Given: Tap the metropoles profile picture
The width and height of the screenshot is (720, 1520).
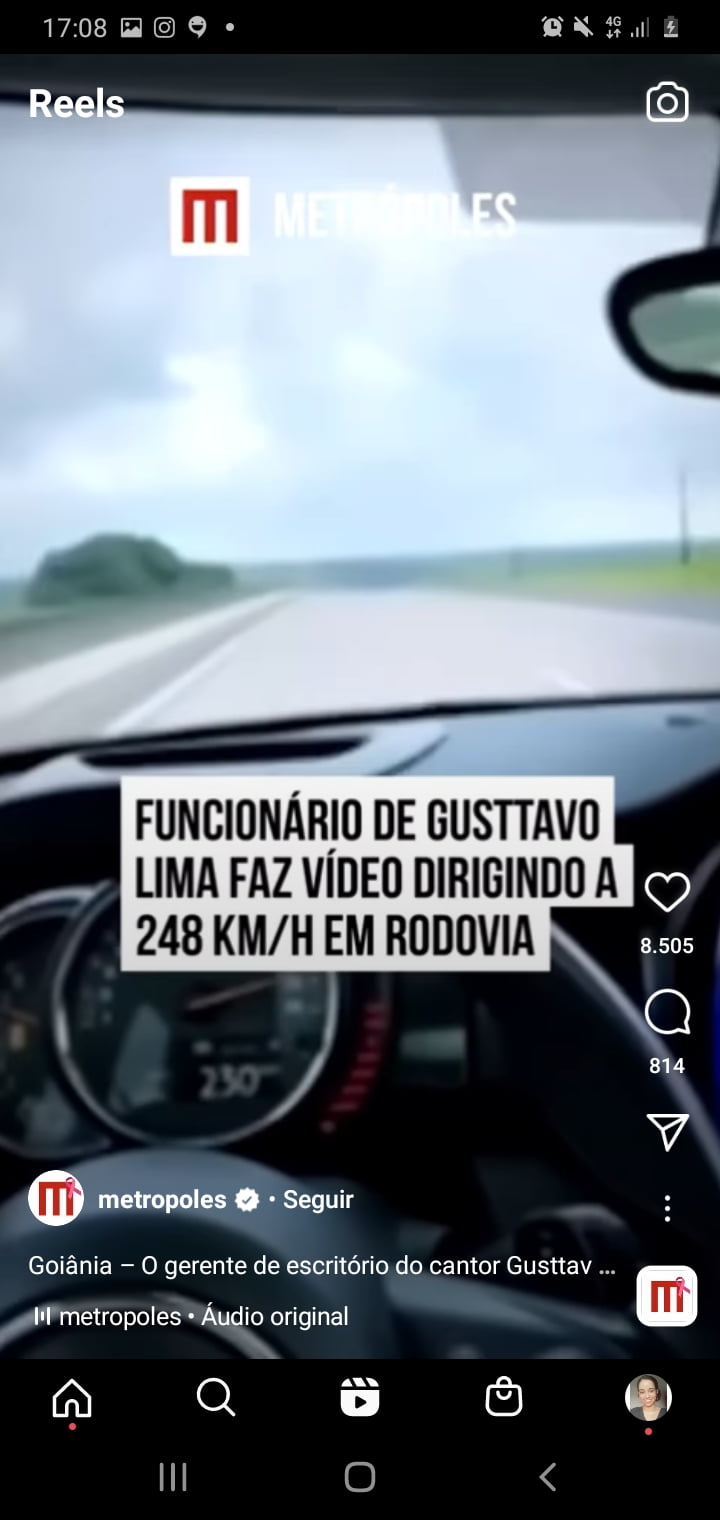Looking at the screenshot, I should [x=56, y=1198].
